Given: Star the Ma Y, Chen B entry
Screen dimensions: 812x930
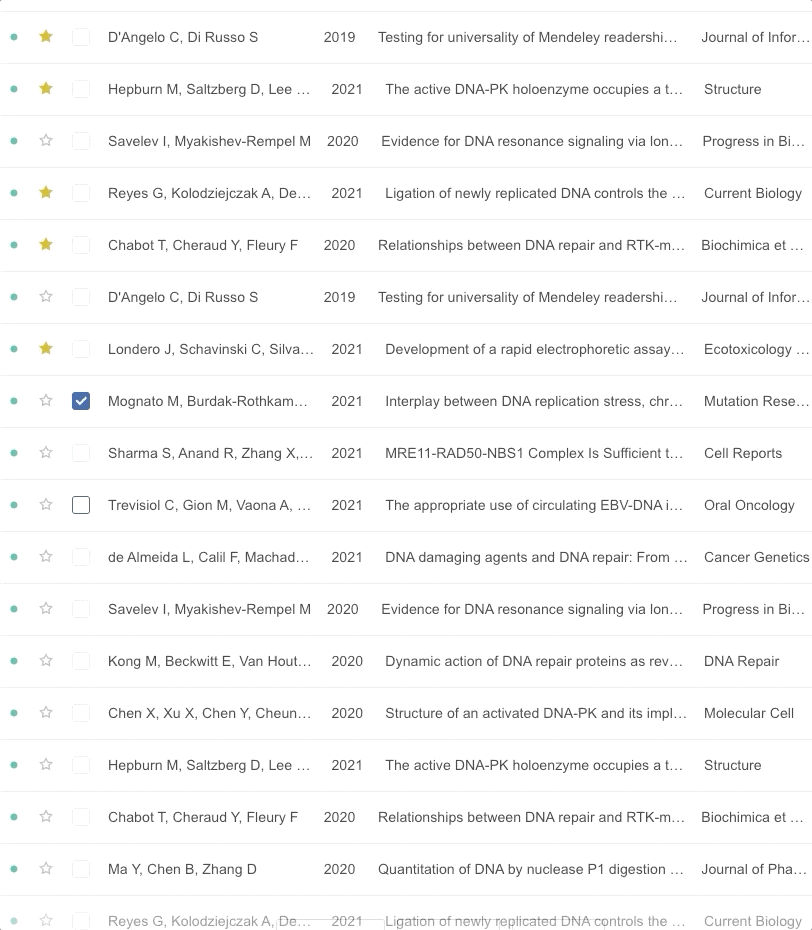Looking at the screenshot, I should tap(46, 869).
